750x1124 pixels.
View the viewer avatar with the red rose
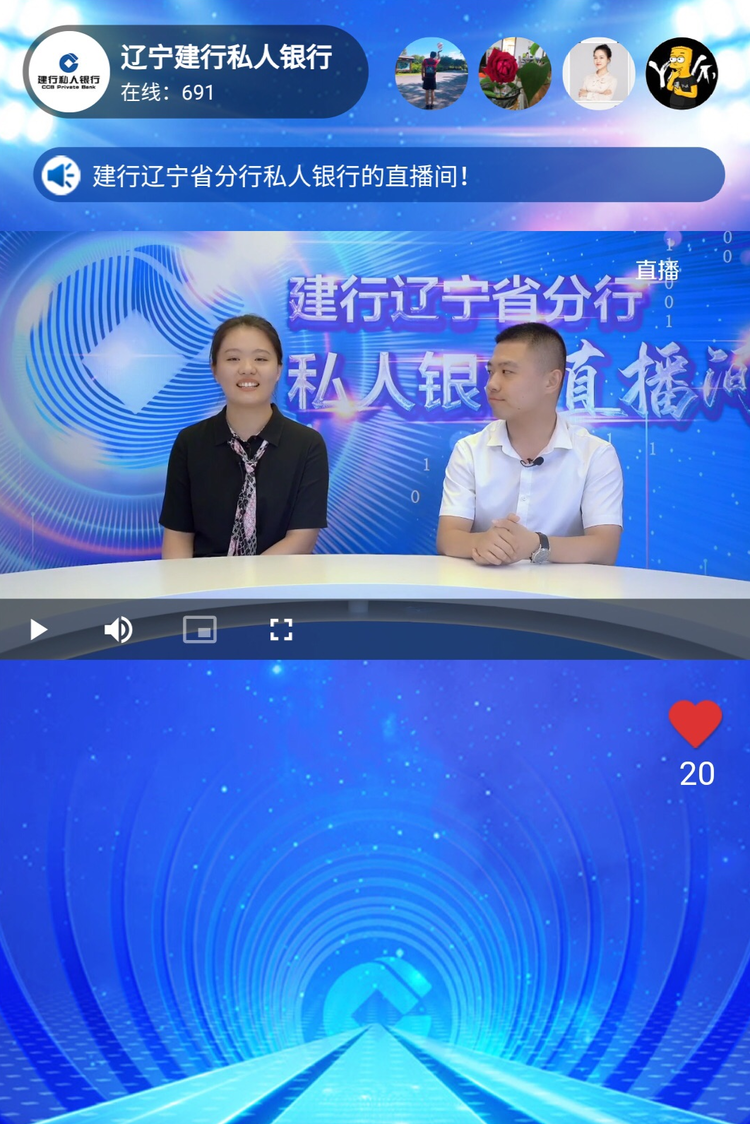[x=515, y=73]
